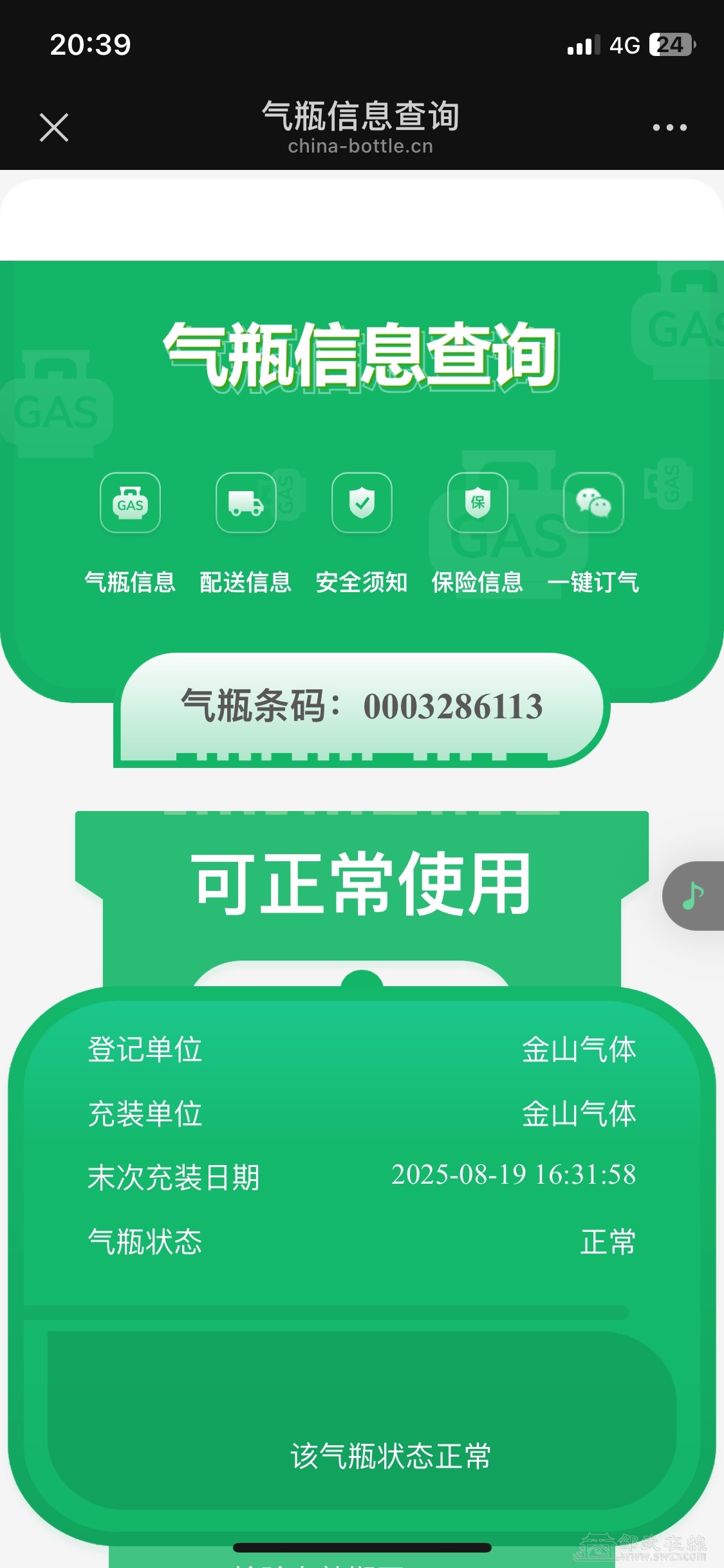Open the three-dot overflow menu
Image resolution: width=724 pixels, height=1568 pixels.
tap(669, 127)
